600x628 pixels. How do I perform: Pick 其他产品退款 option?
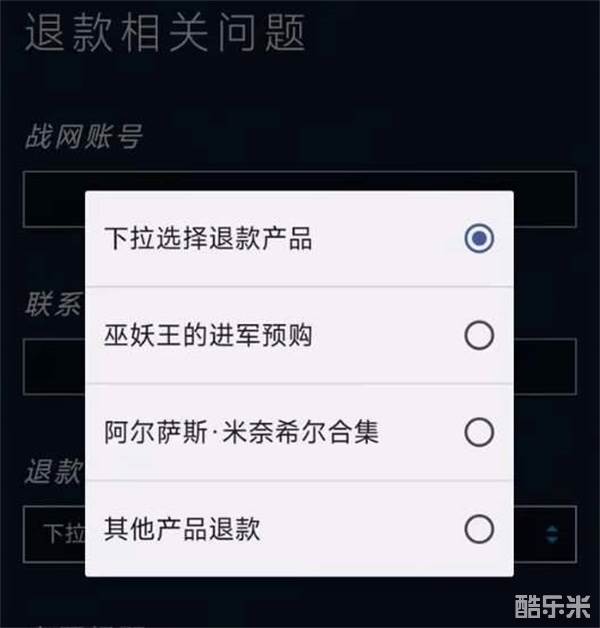299,528
